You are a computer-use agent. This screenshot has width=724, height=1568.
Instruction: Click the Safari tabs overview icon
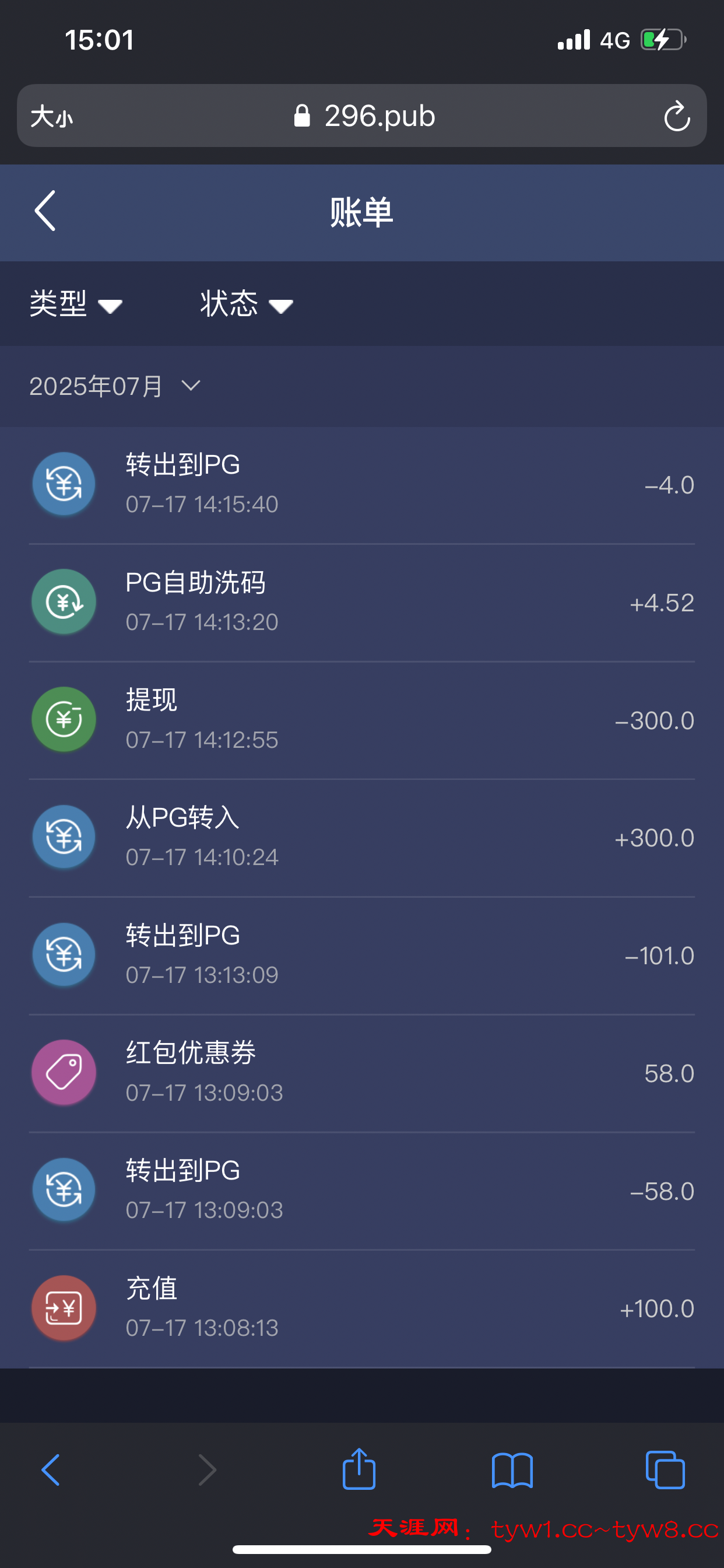pos(665,1468)
